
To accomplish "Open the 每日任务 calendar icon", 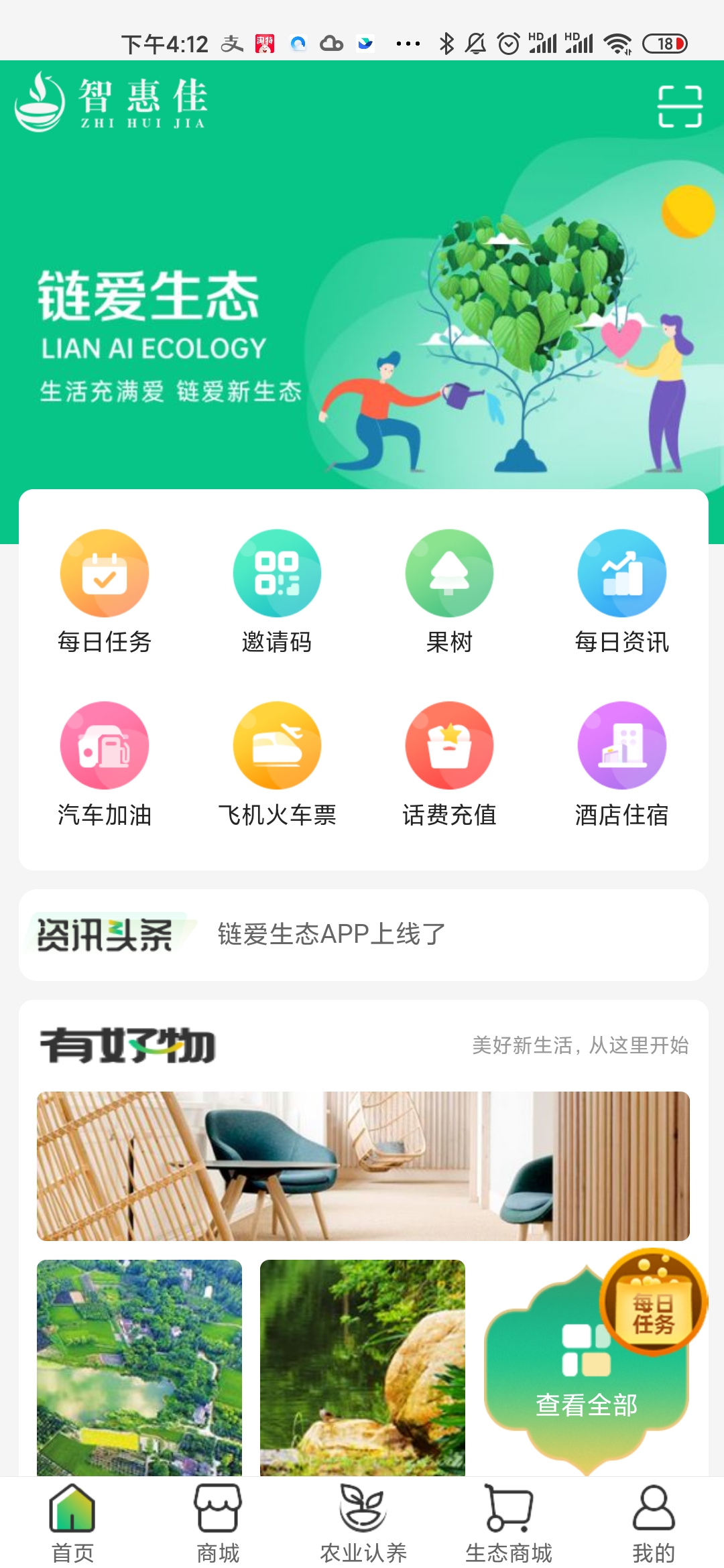I will click(x=104, y=573).
